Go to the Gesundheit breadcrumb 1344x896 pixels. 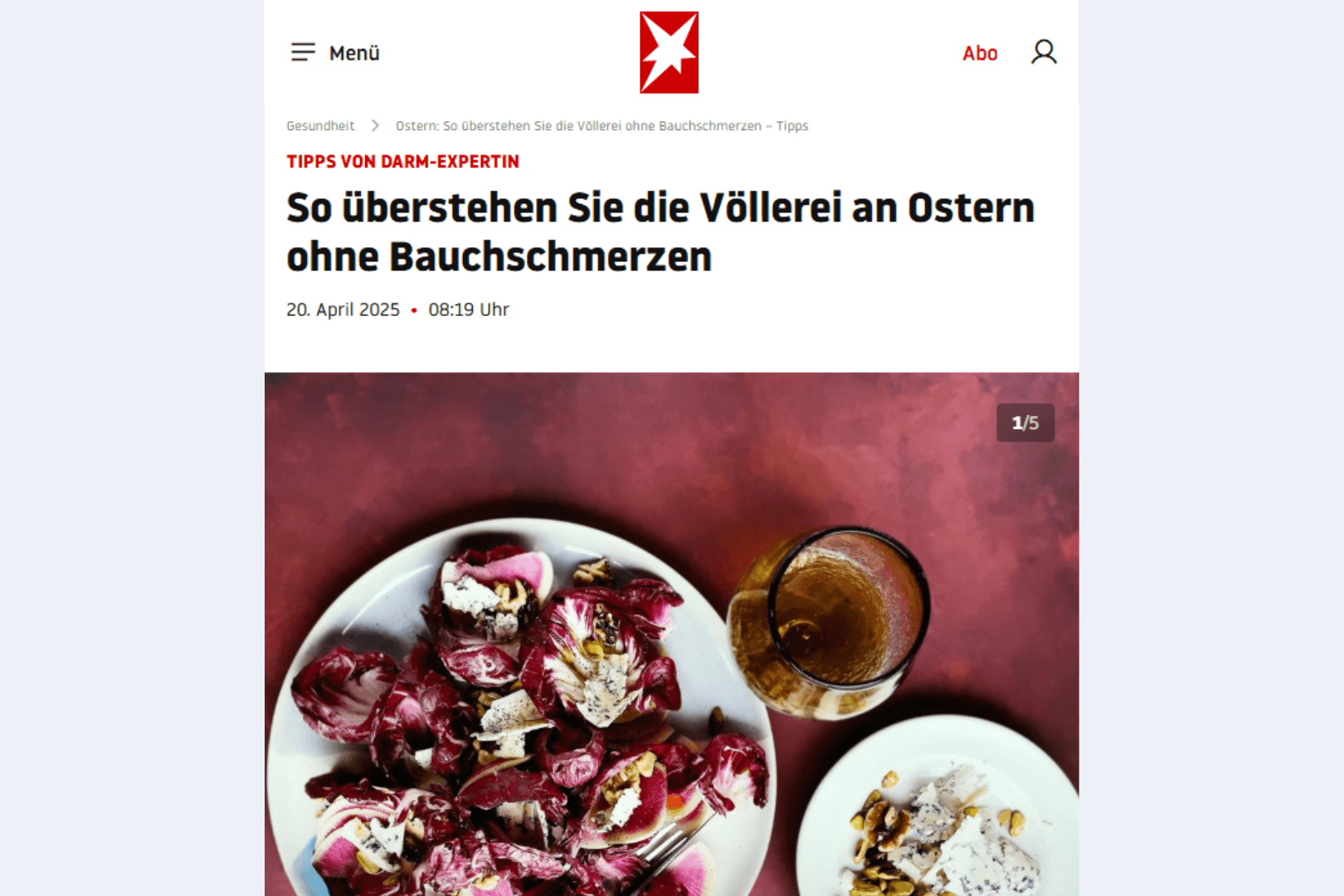320,126
